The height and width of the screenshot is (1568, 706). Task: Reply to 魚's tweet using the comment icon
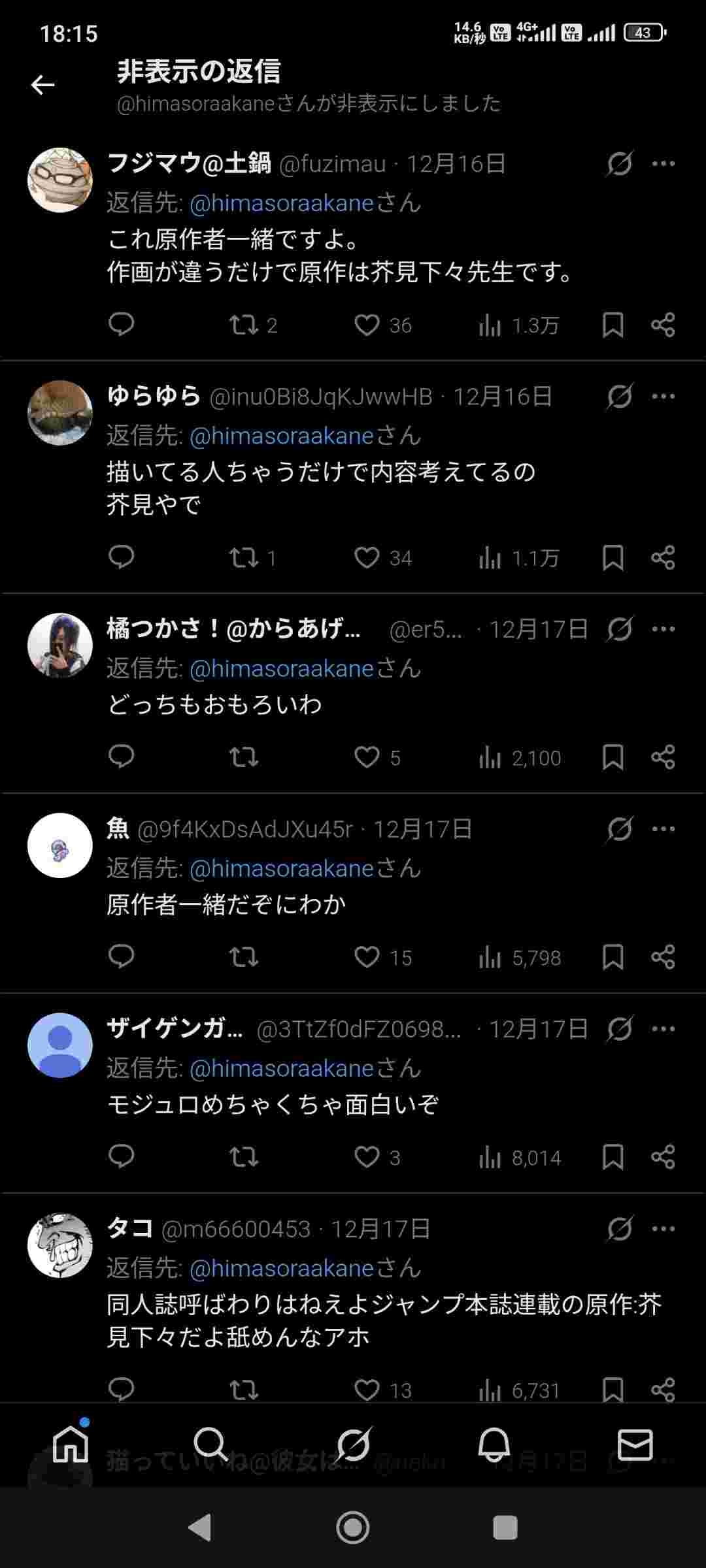pyautogui.click(x=122, y=958)
